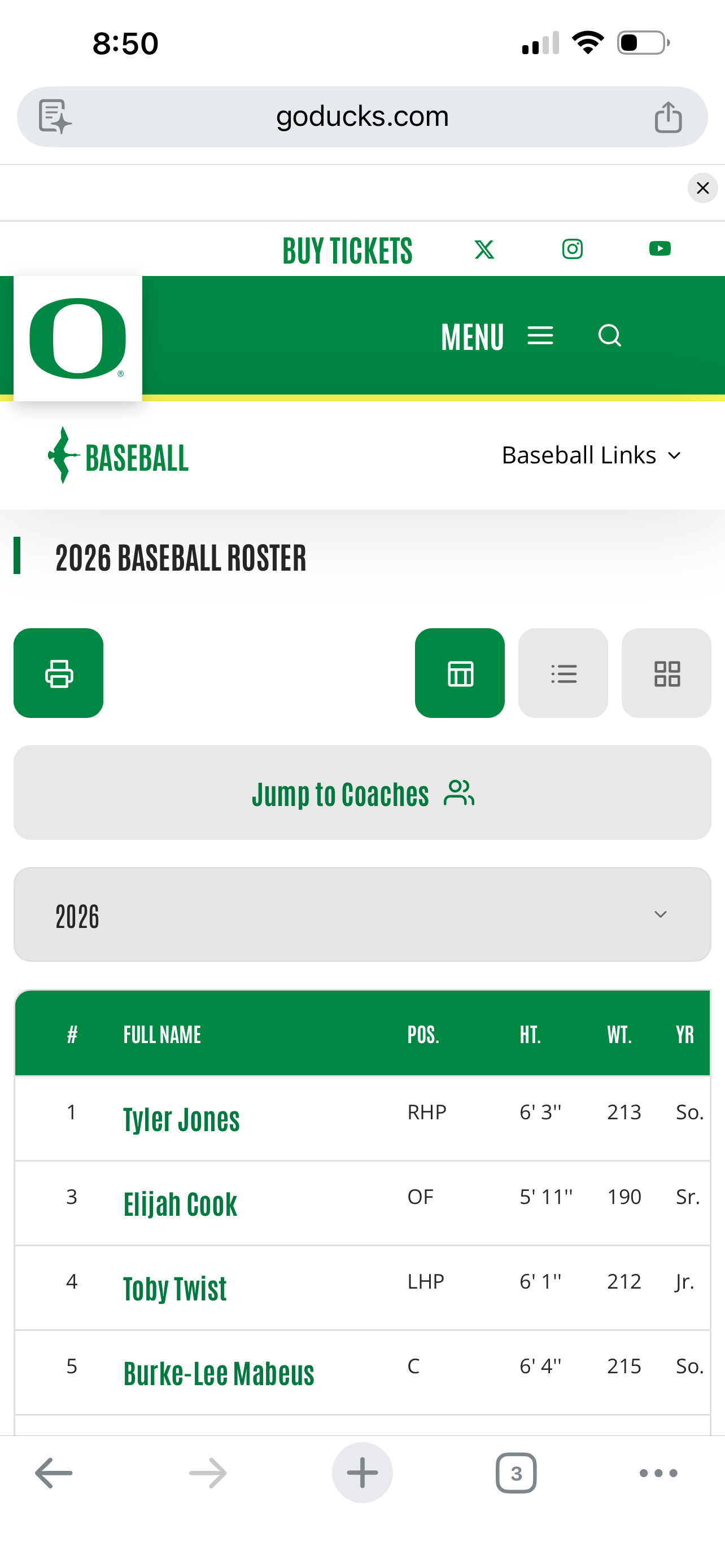Image resolution: width=725 pixels, height=1568 pixels.
Task: Open the Buy Tickets link
Action: [347, 250]
